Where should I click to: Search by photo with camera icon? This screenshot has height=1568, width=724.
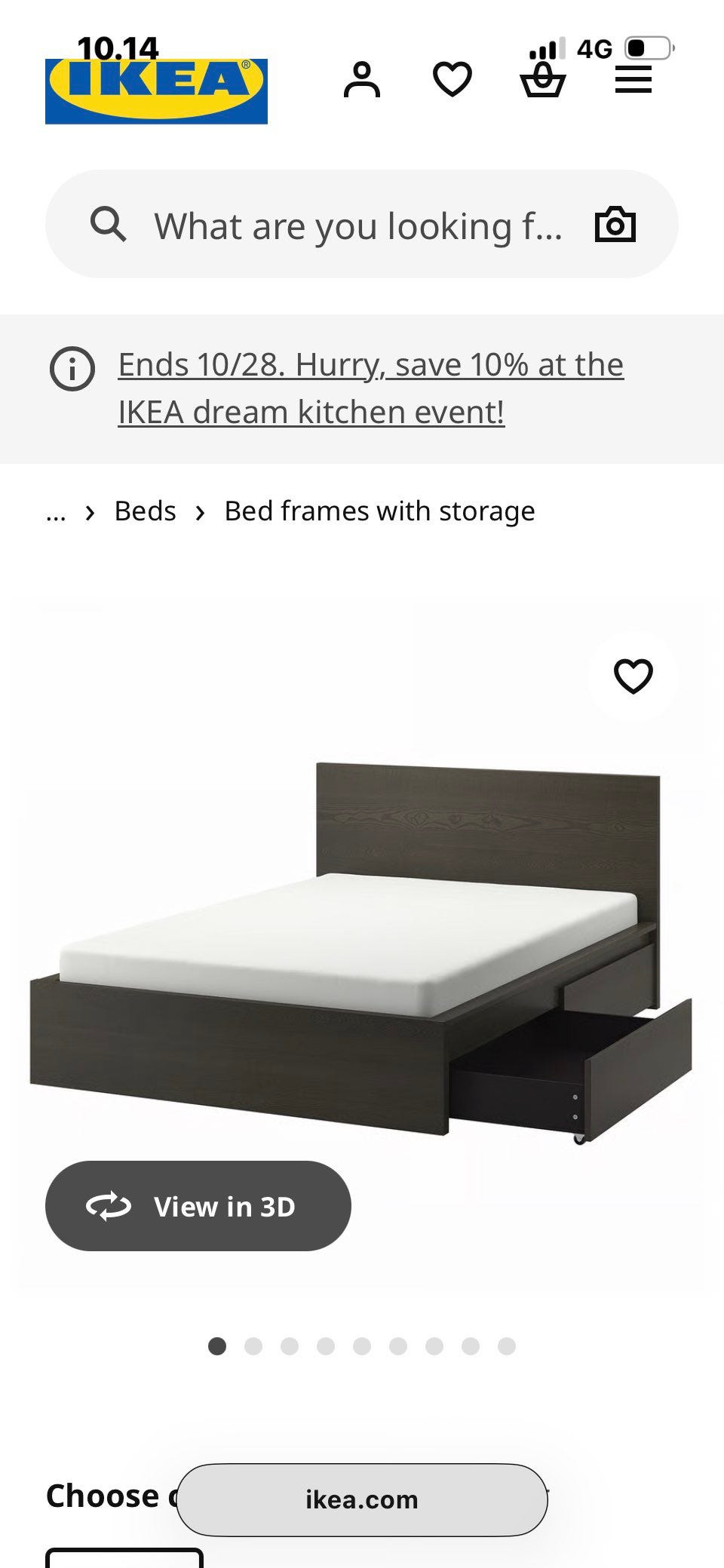(x=615, y=225)
